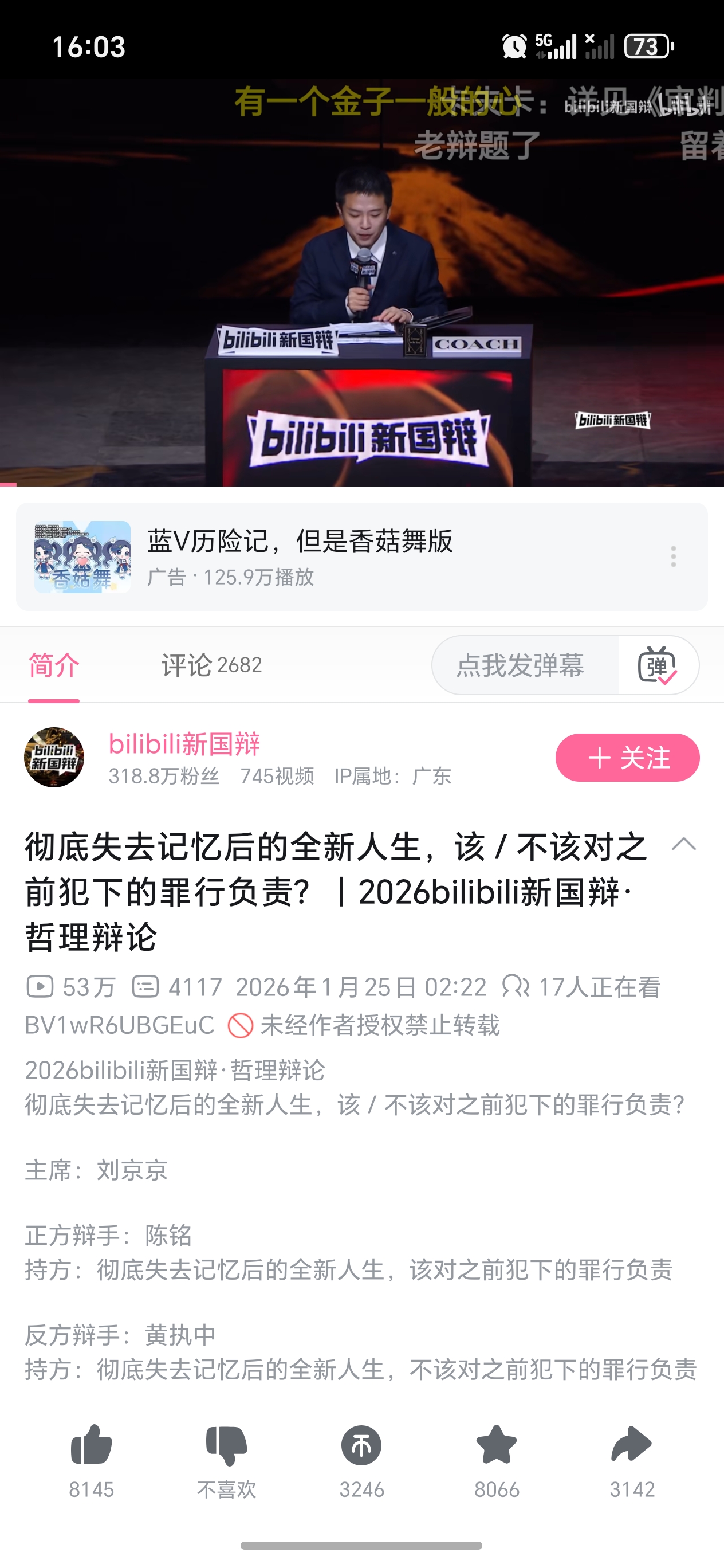Mark the video as 不喜欢
The height and width of the screenshot is (1568, 724).
click(x=226, y=1446)
